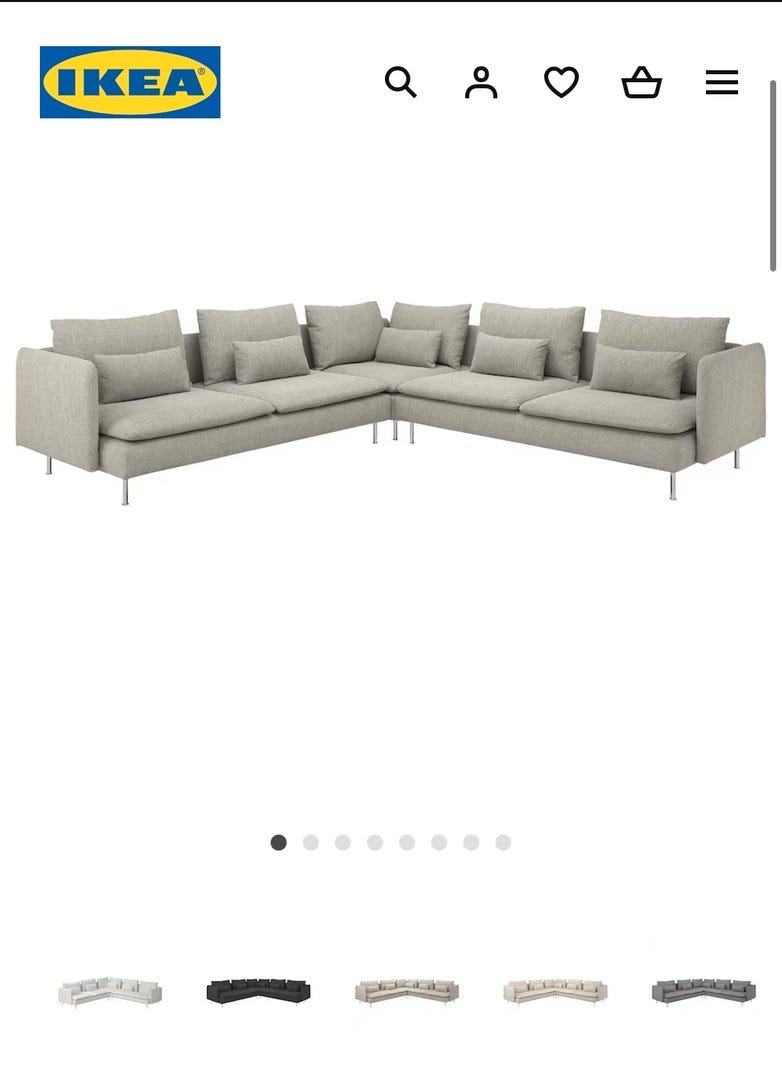Go to the IKEA home page
This screenshot has width=782, height=1080.
point(130,82)
